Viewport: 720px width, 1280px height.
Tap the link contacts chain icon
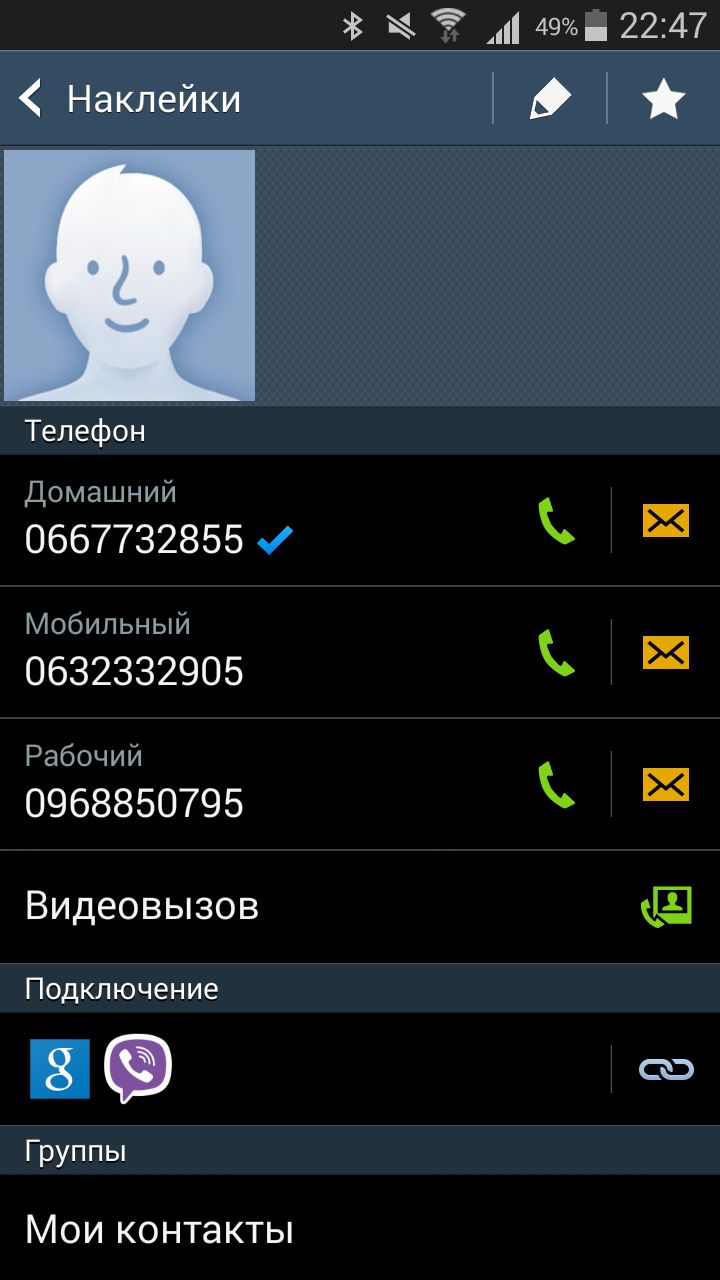click(666, 1069)
